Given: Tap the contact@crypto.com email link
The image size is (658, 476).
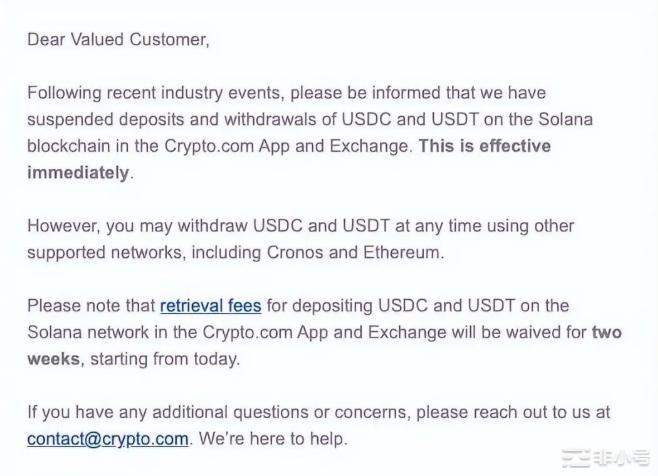Looking at the screenshot, I should point(107,438).
